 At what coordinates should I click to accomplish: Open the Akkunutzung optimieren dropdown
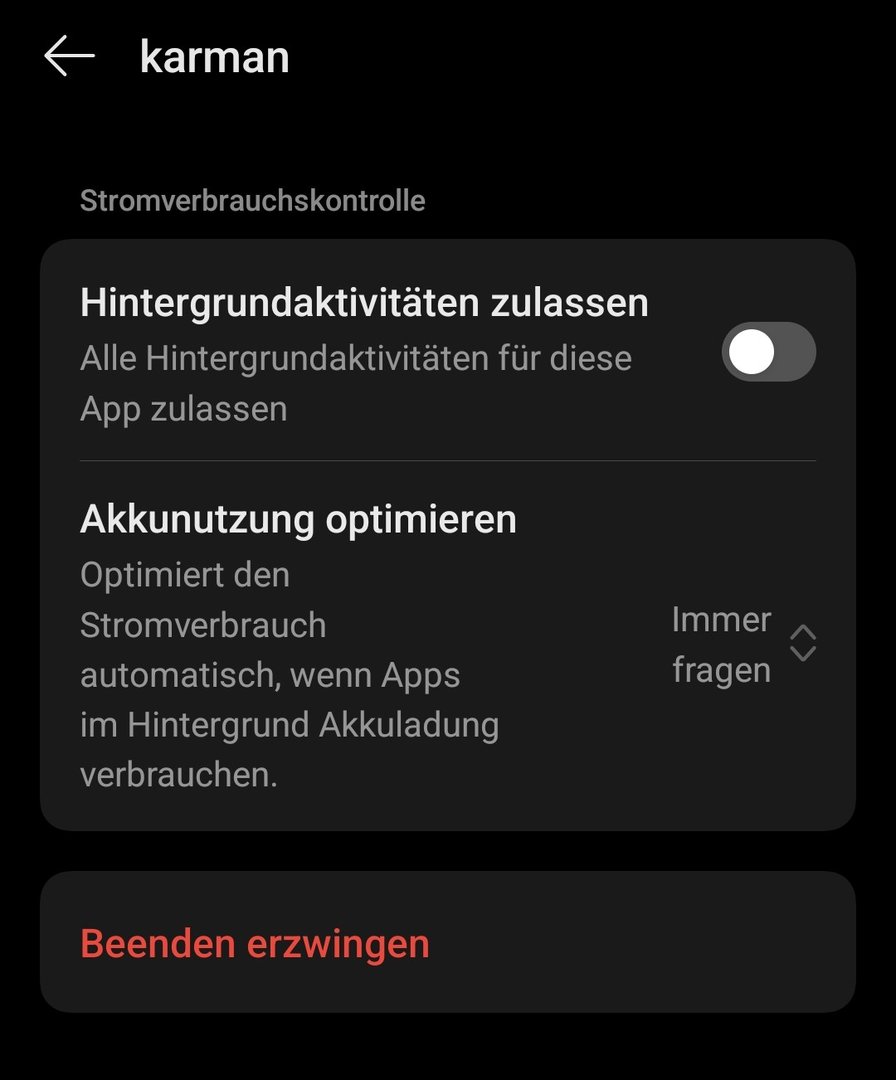click(x=744, y=644)
